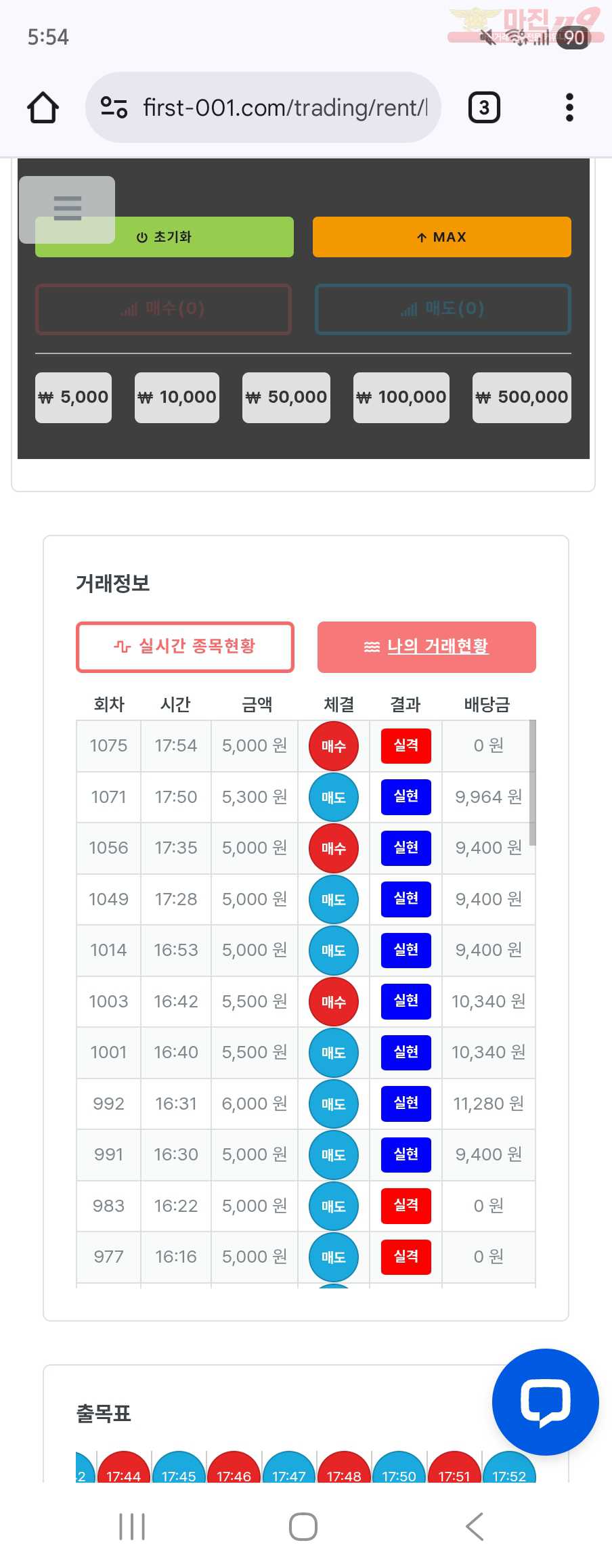Select the orange MAX amount button

441,237
